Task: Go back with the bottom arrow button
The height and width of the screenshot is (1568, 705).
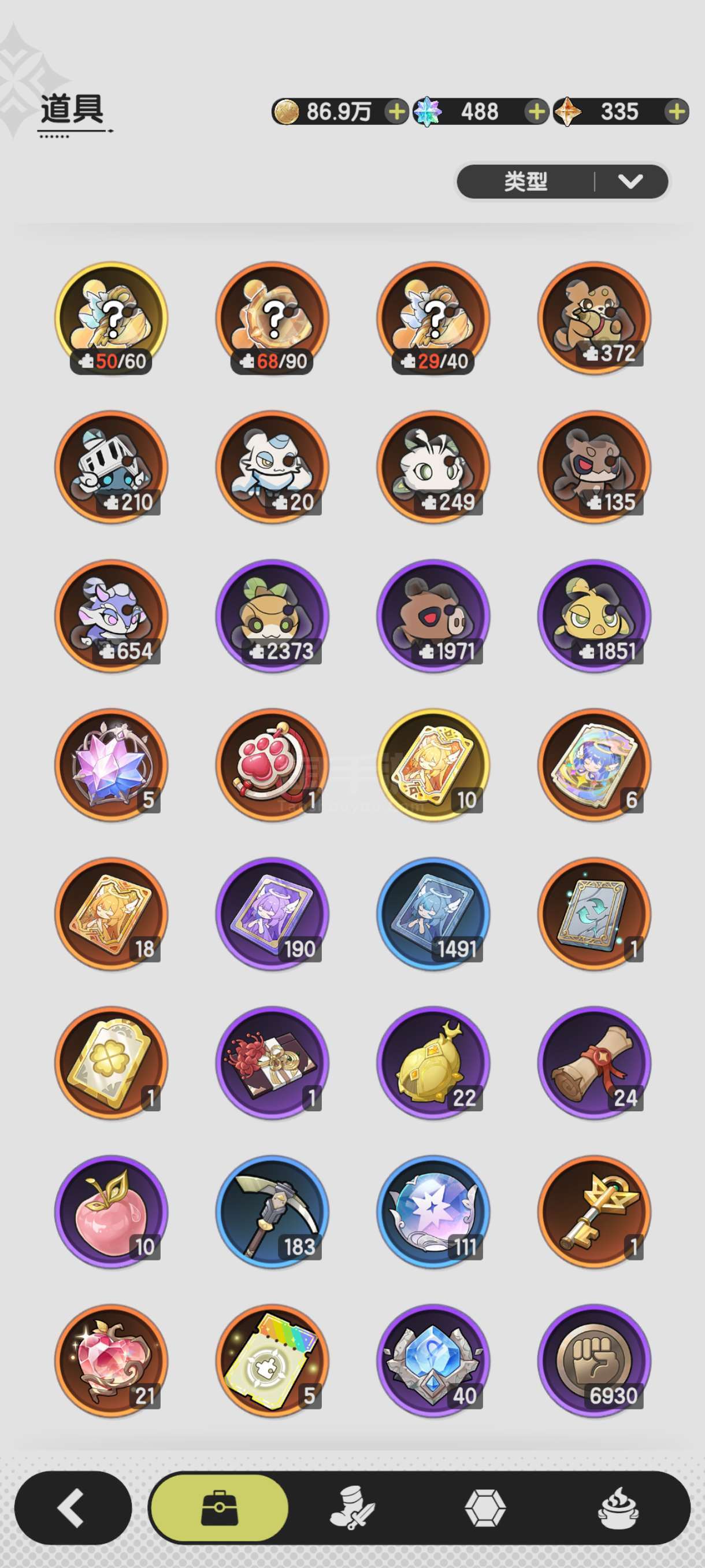Action: tap(73, 1508)
